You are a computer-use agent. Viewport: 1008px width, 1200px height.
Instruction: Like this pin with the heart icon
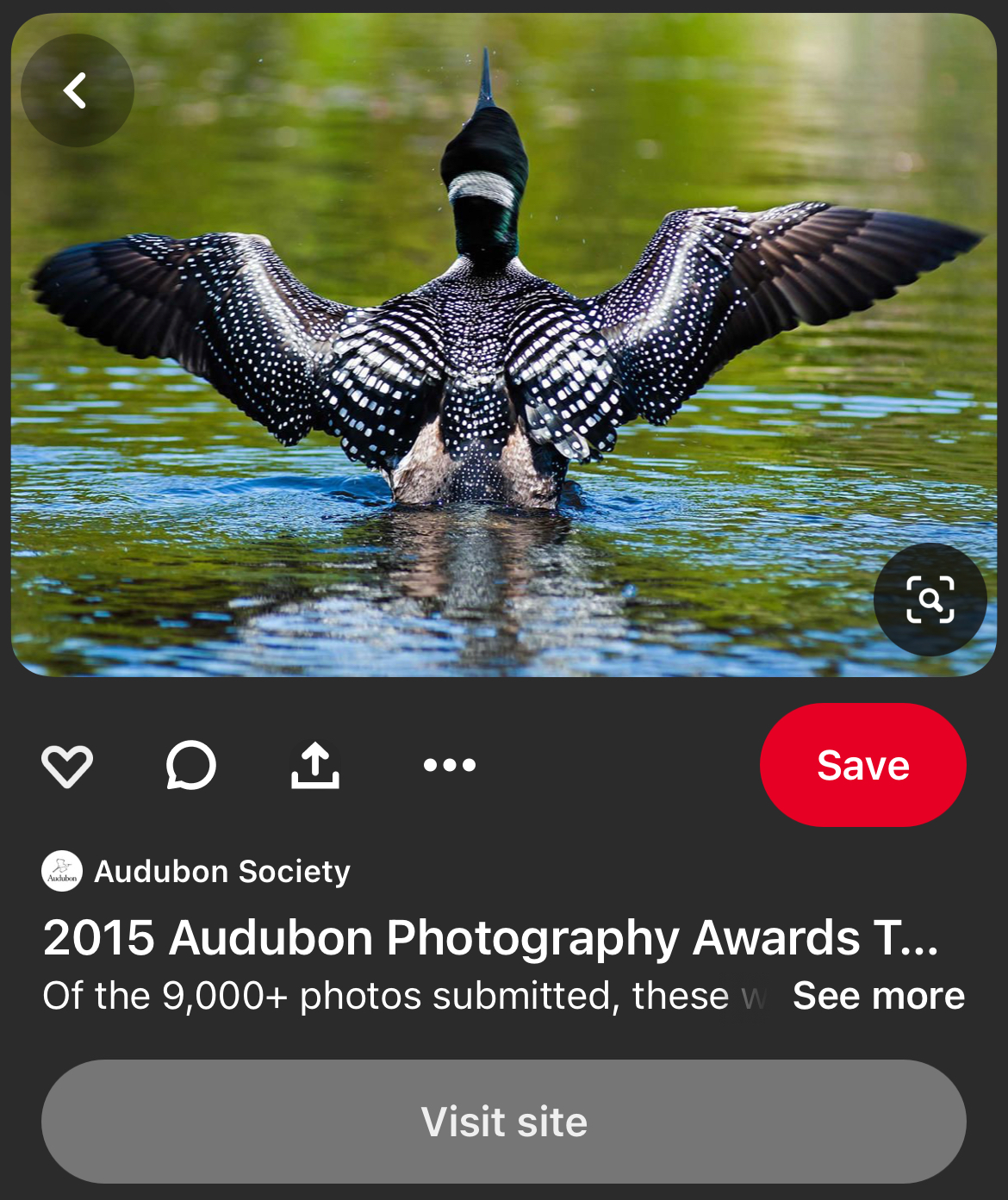tap(67, 765)
